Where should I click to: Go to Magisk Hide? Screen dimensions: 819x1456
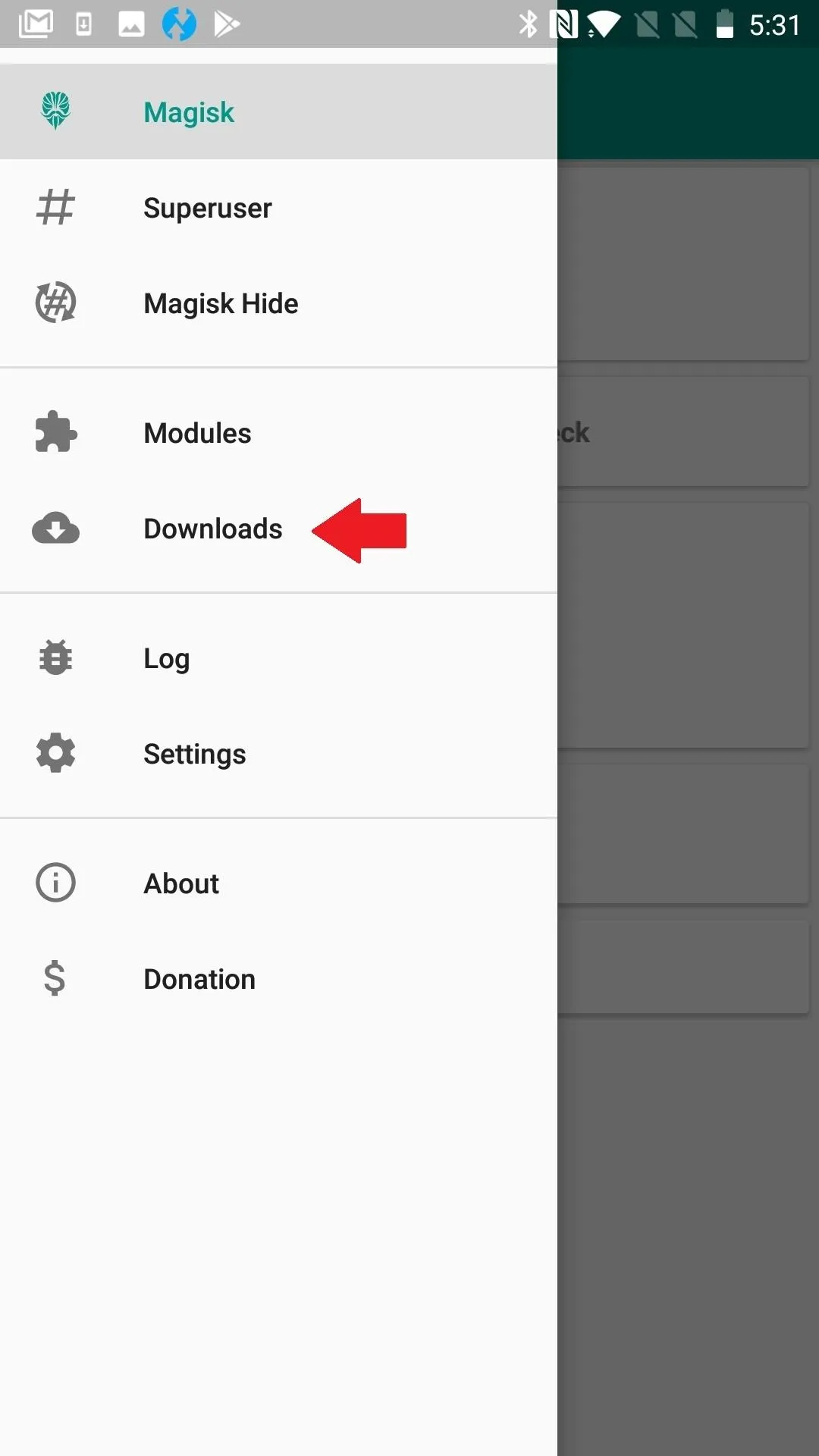278,303
